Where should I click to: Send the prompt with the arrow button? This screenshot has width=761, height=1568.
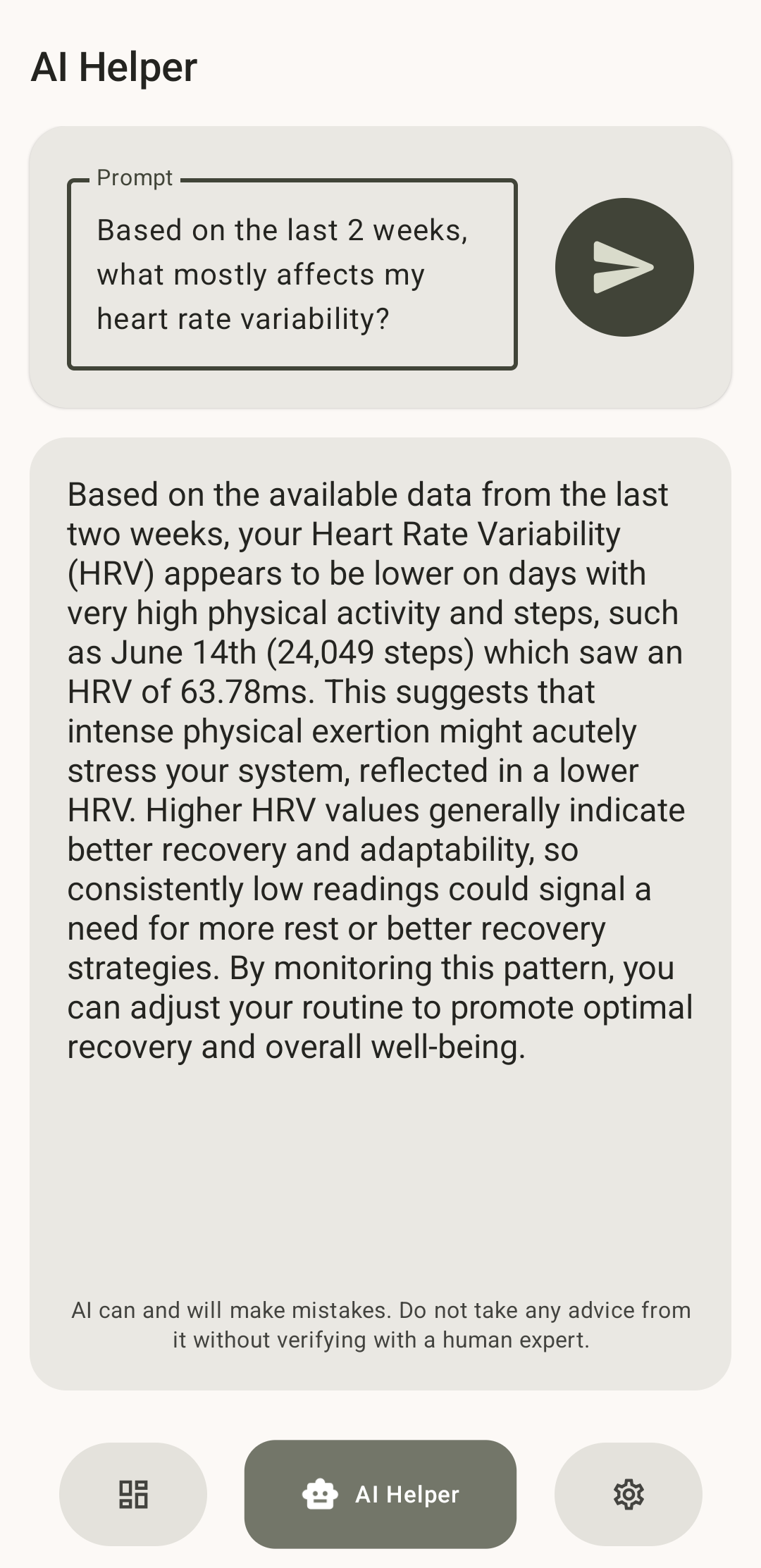(624, 267)
